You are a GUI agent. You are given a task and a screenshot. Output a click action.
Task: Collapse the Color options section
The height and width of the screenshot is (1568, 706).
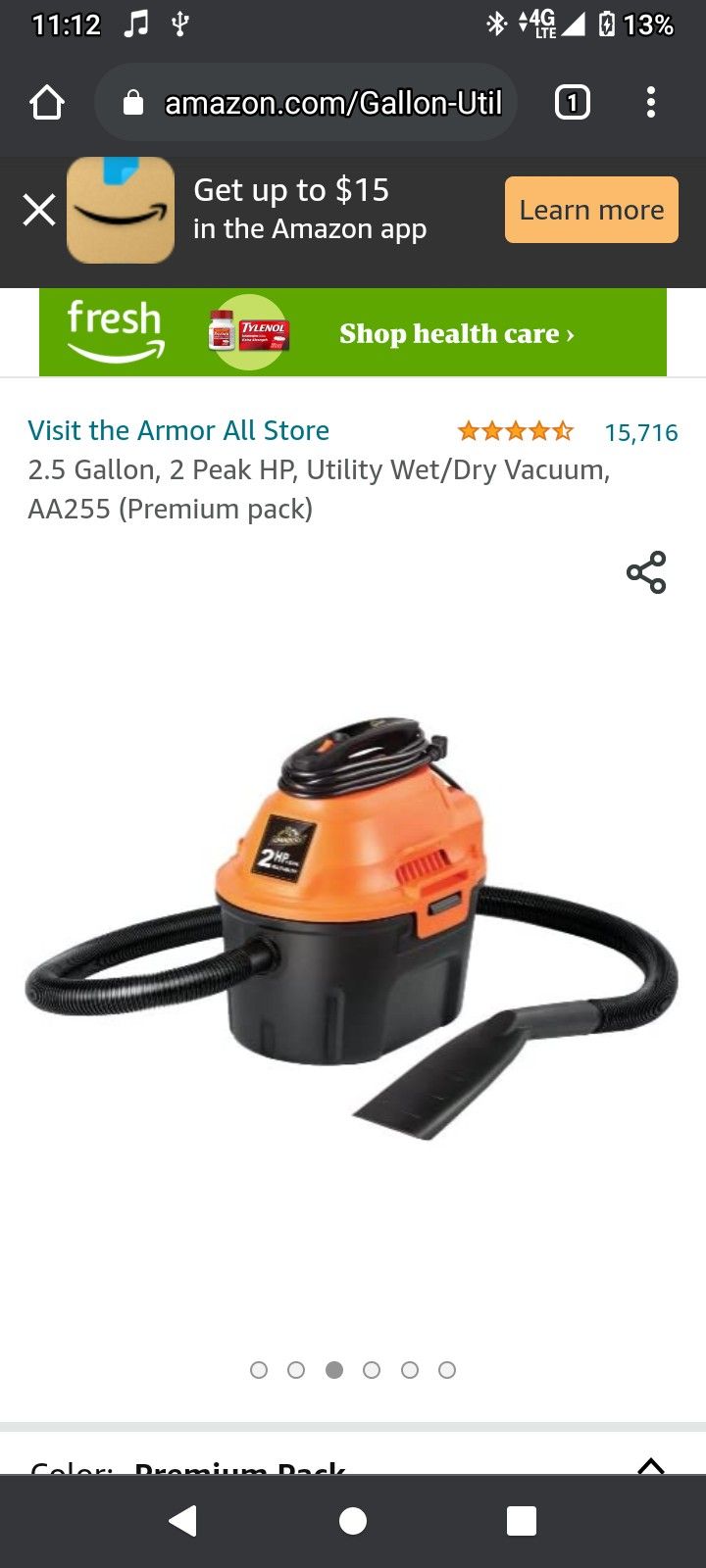[x=650, y=1464]
